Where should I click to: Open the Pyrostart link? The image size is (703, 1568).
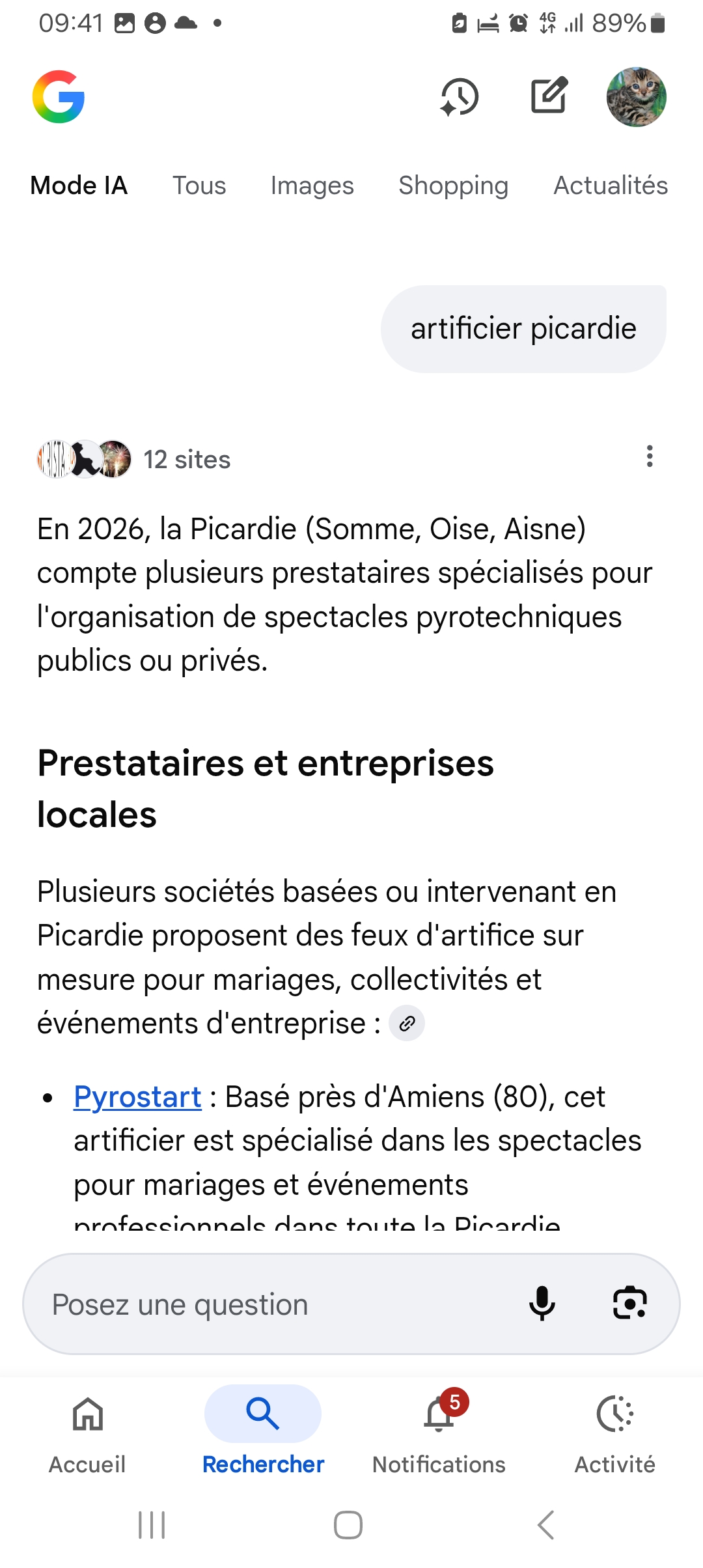click(x=137, y=1097)
